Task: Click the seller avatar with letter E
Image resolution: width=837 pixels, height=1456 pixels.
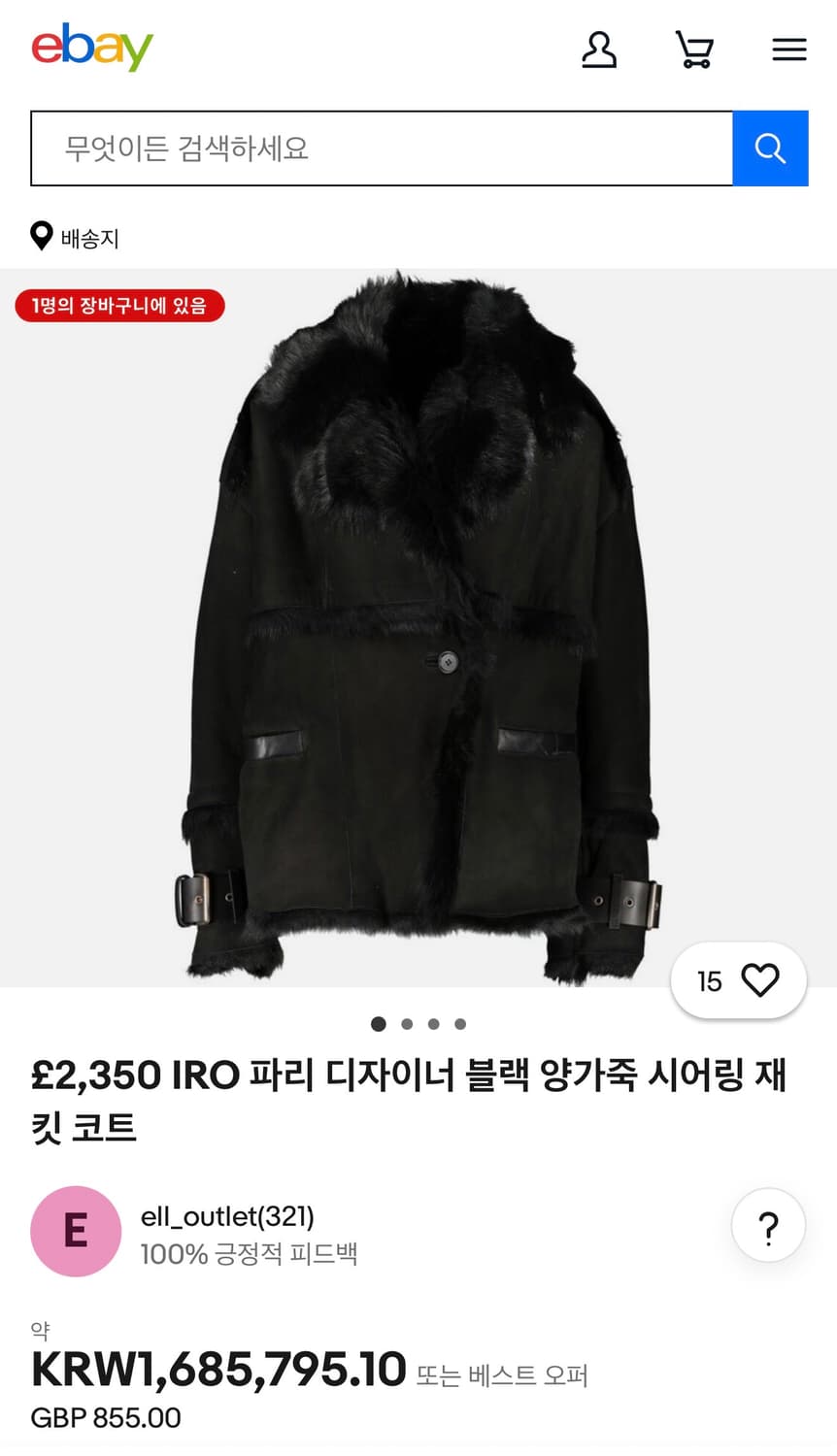Action: click(75, 1230)
